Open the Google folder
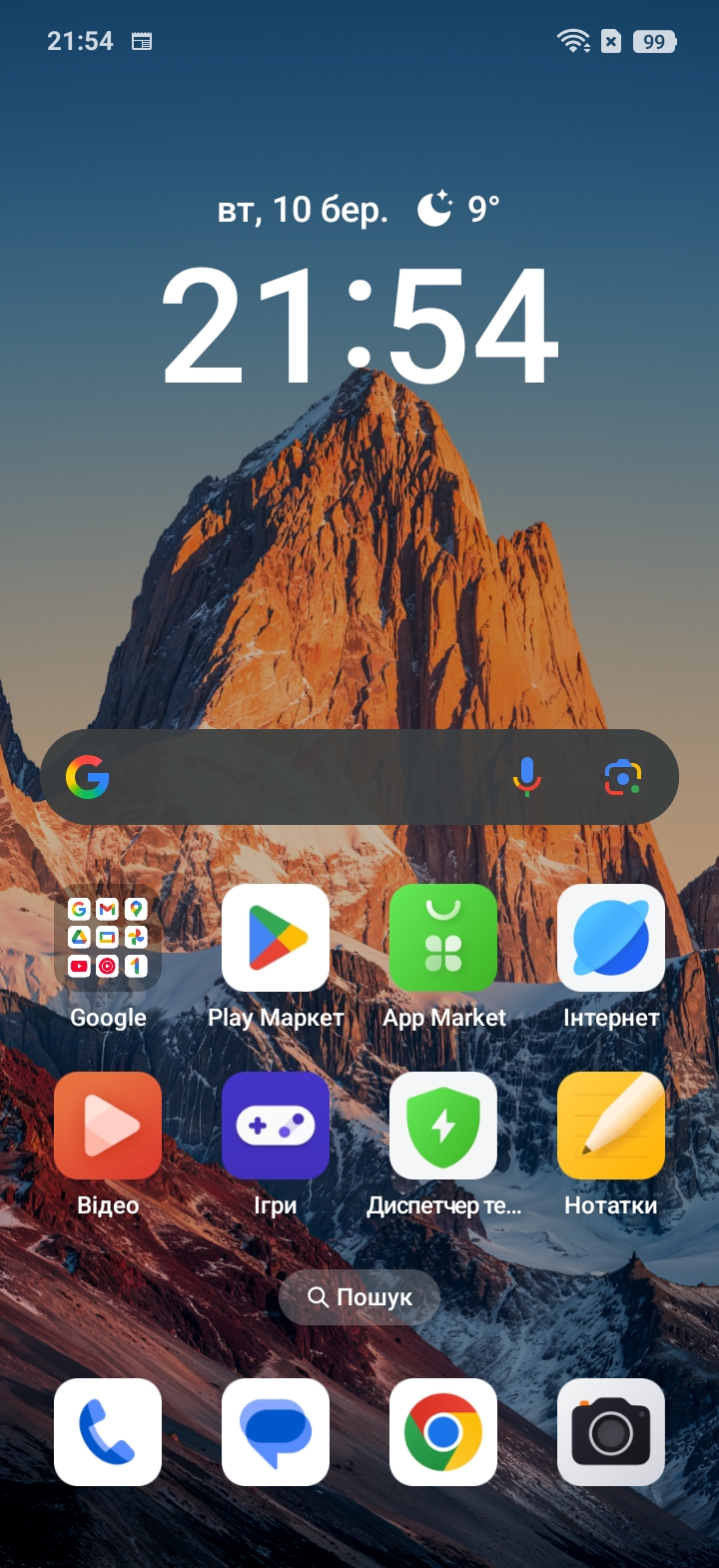The width and height of the screenshot is (719, 1568). click(x=108, y=938)
